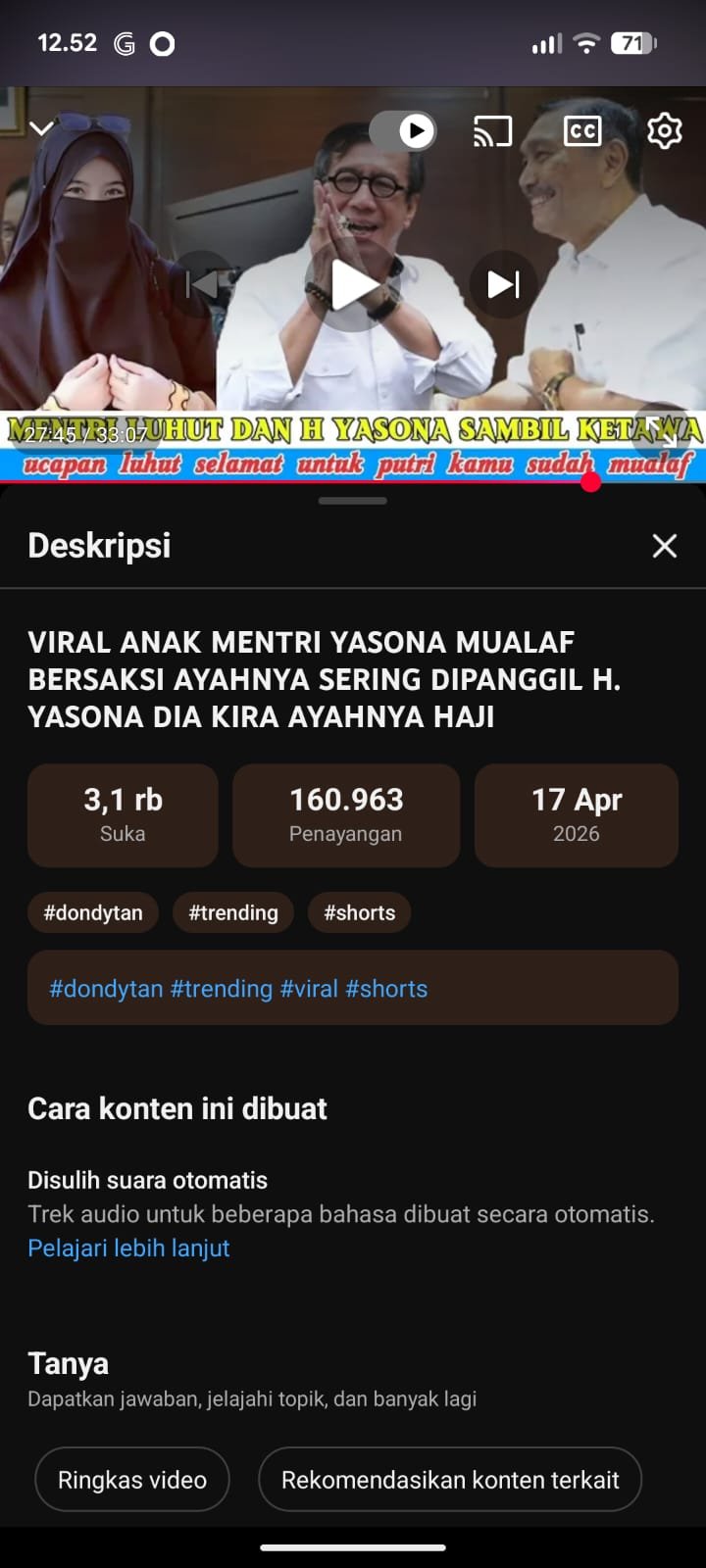Toggle the autoplay switch
The height and width of the screenshot is (1568, 706).
403,130
